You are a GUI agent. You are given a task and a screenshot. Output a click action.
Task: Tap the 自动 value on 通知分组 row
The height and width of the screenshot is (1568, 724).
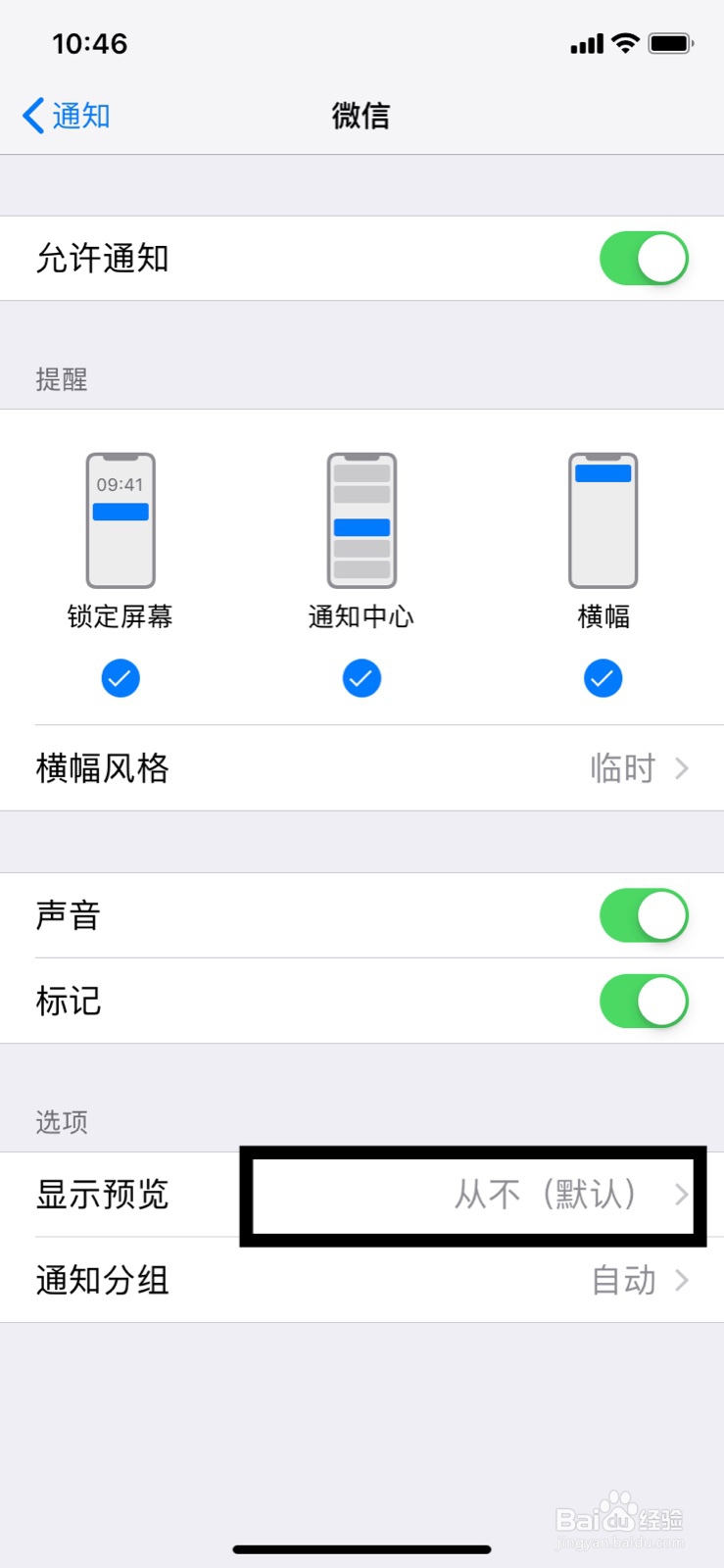[x=626, y=1280]
